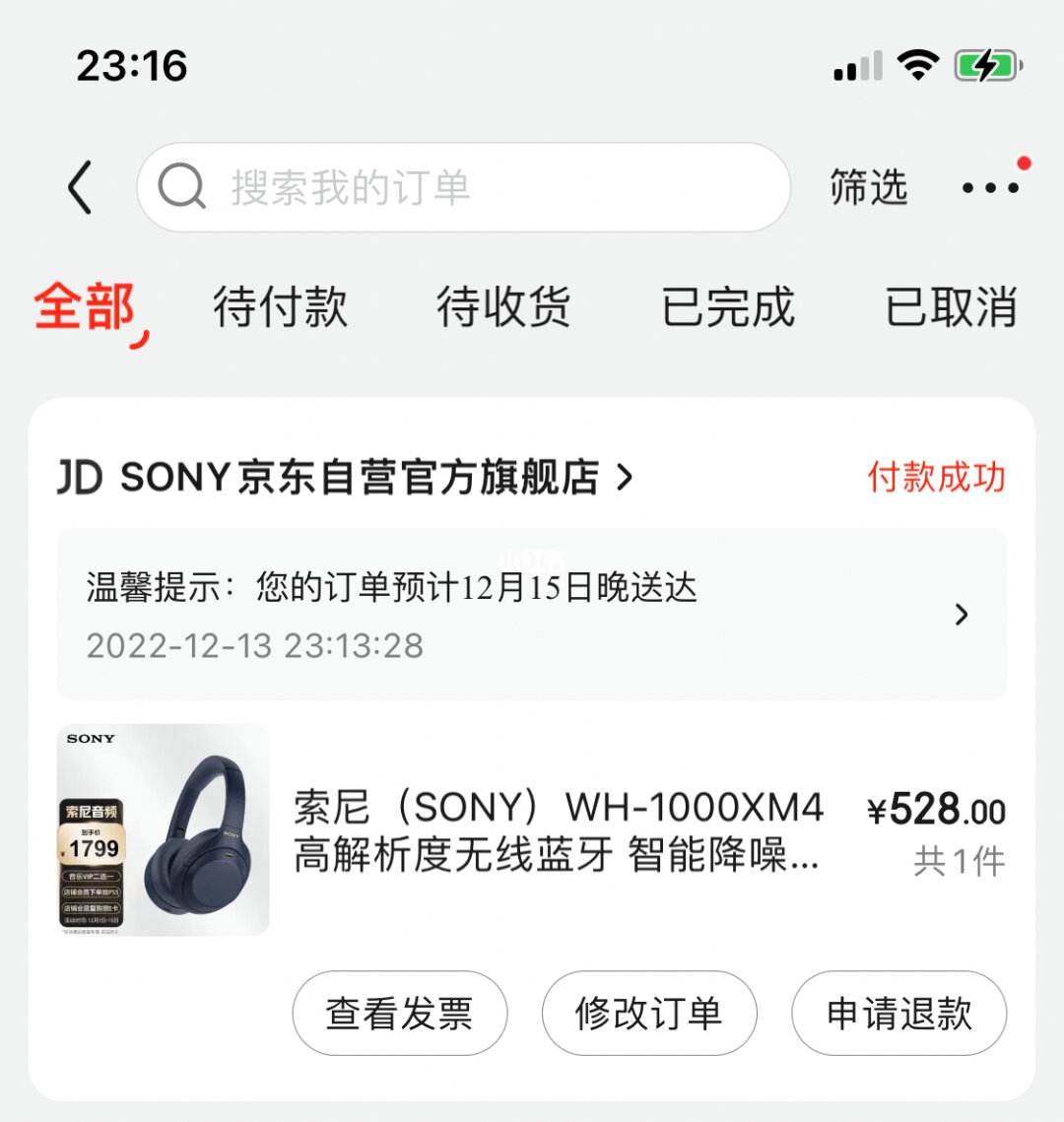This screenshot has height=1122, width=1064.
Task: Switch to the 全部 tab
Action: click(85, 306)
